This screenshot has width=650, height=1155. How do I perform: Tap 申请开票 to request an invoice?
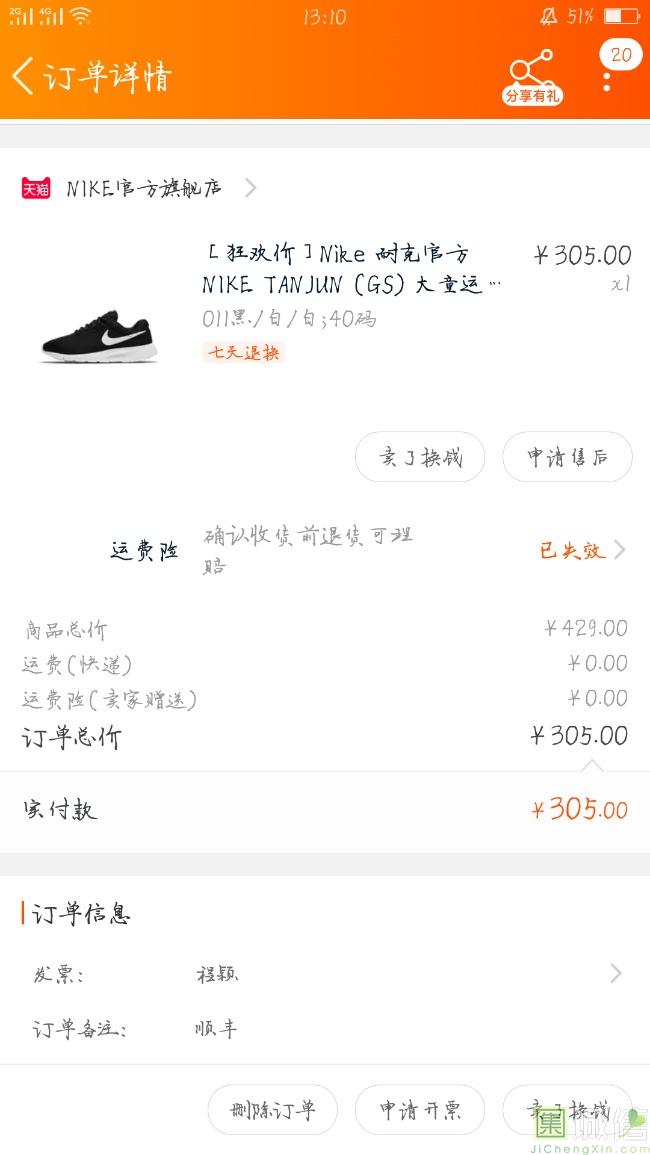(x=420, y=1109)
